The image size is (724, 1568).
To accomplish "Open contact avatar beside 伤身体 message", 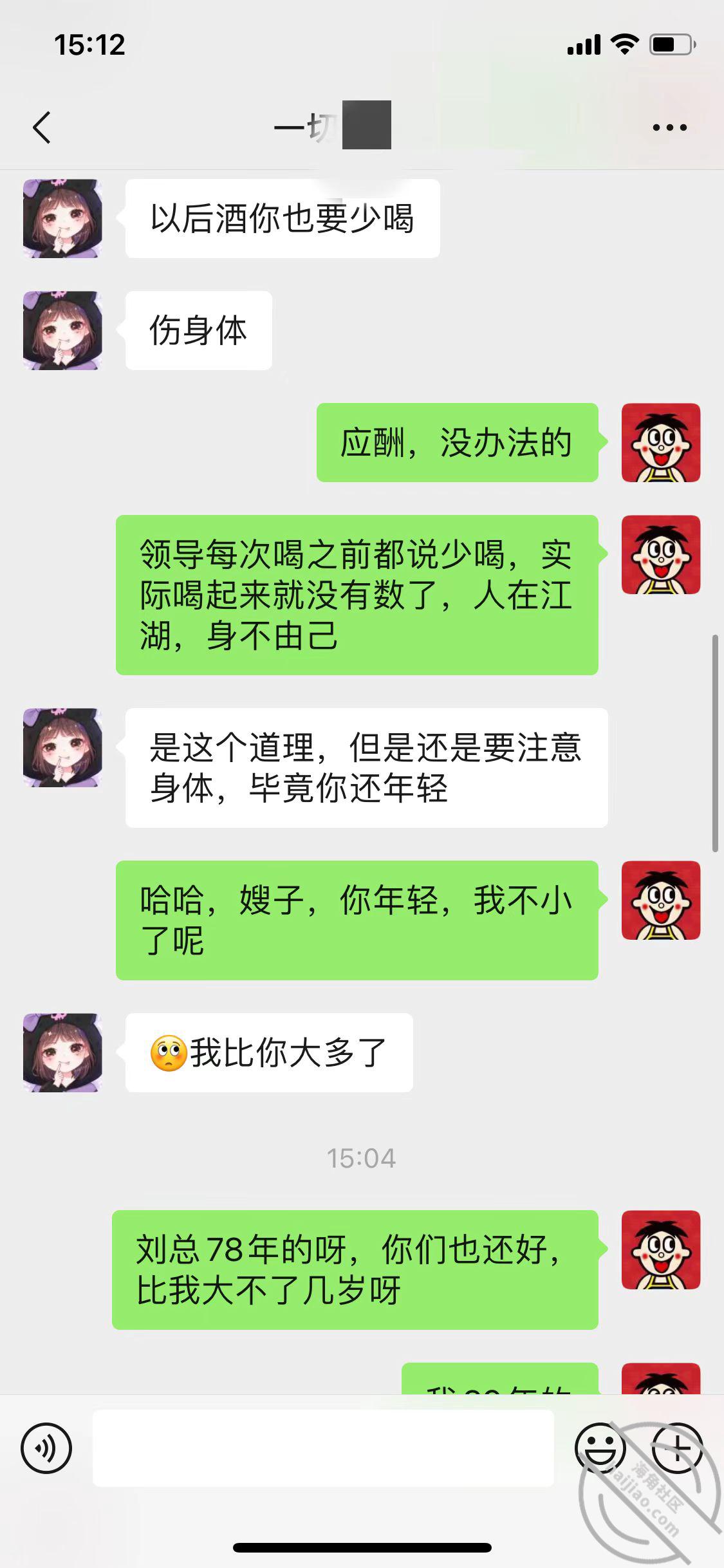I will tap(62, 330).
